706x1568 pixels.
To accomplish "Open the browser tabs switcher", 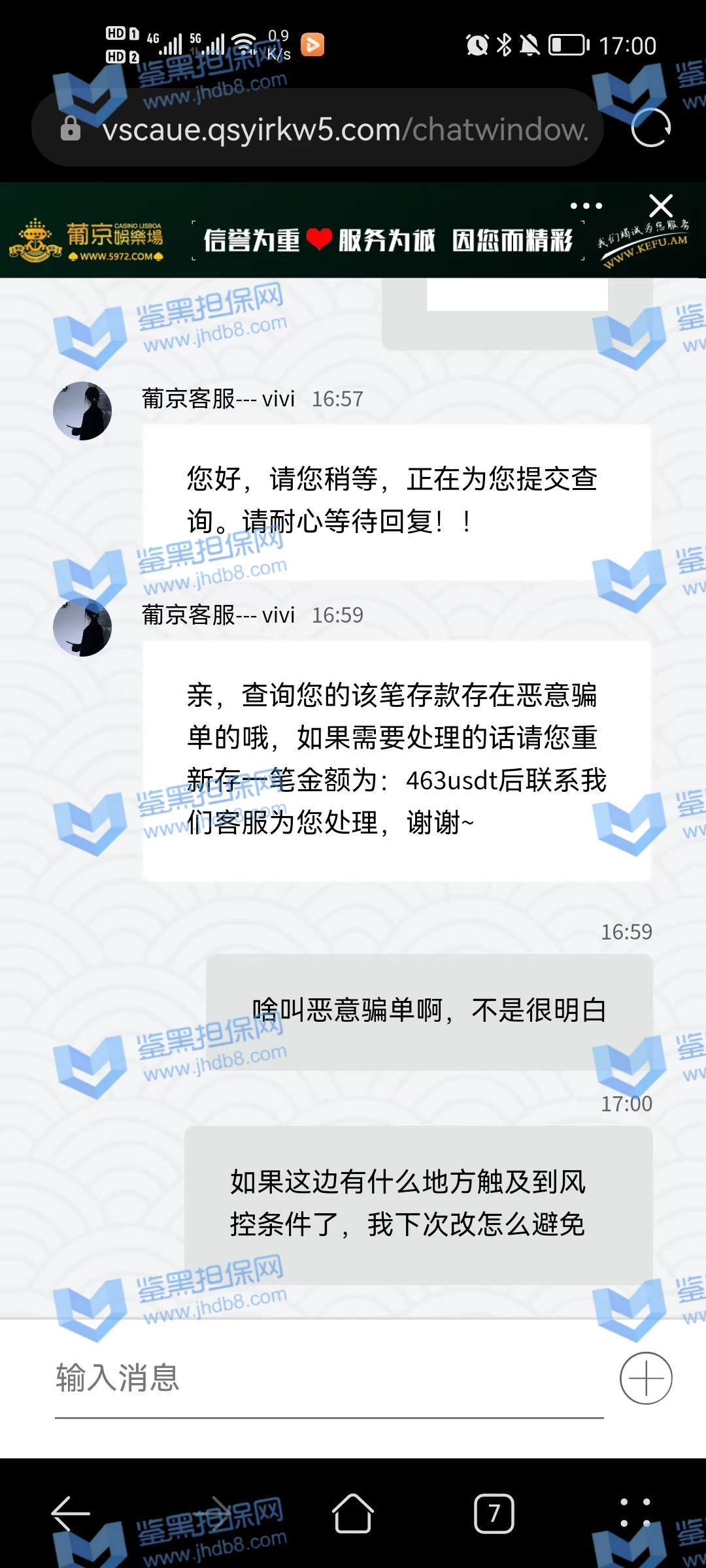I will [494, 1513].
